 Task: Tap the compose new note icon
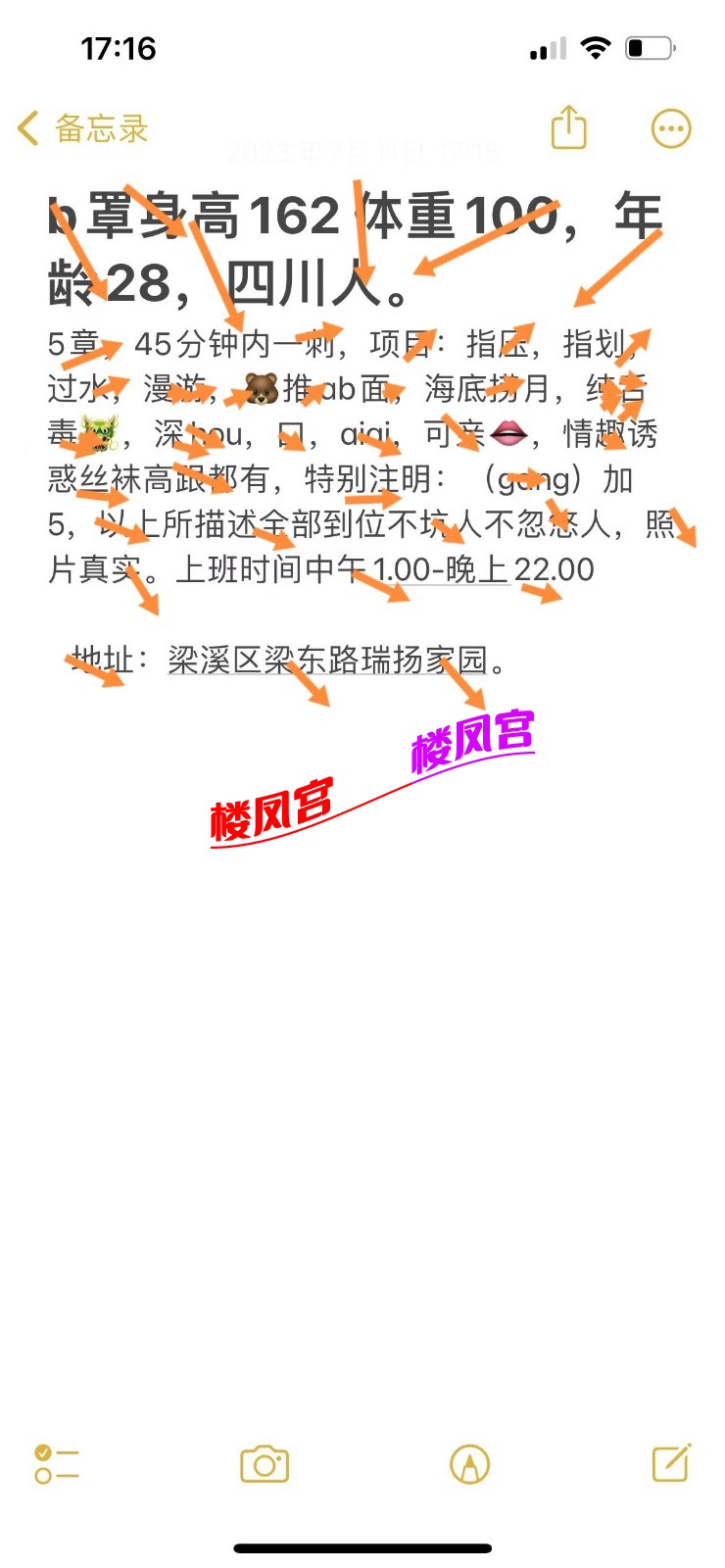tap(670, 1463)
